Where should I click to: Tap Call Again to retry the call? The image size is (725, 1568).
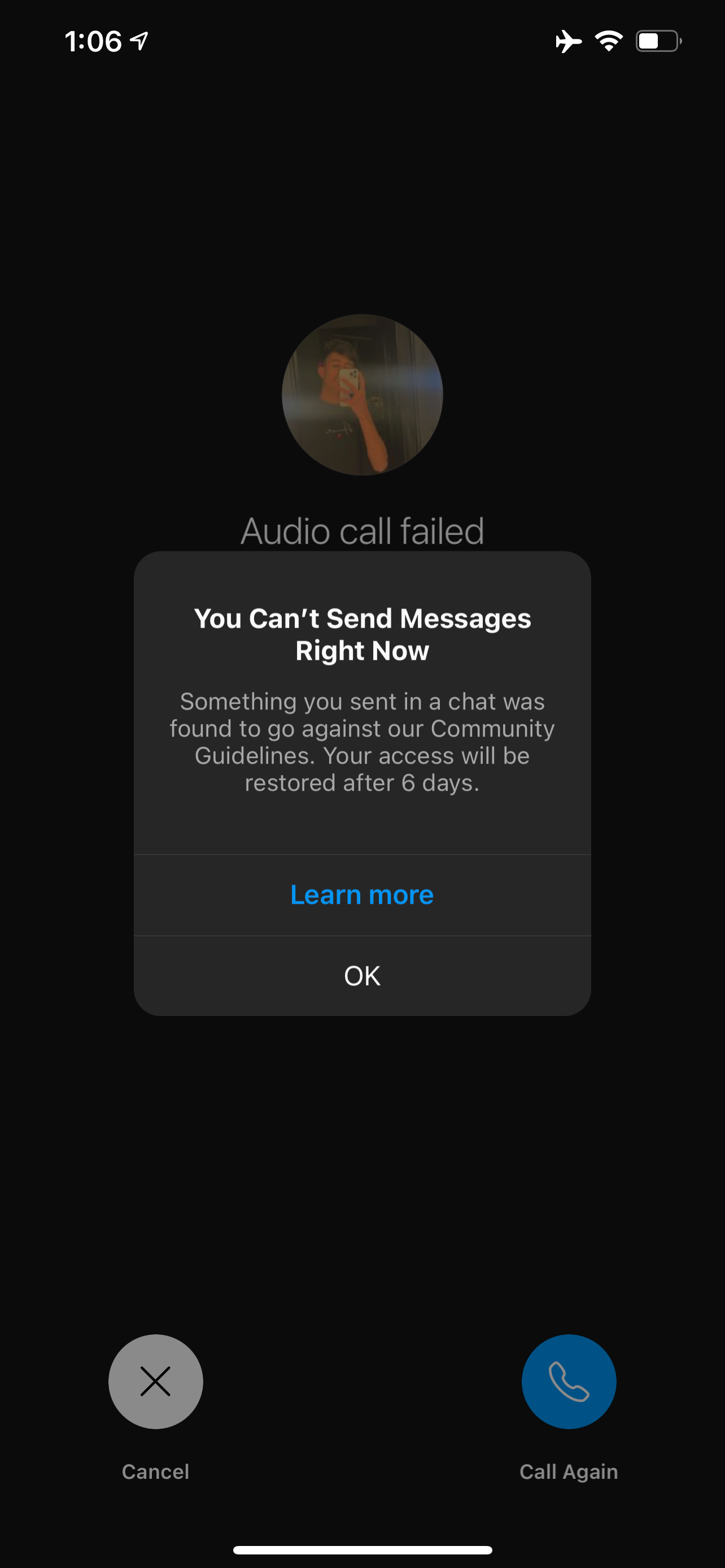coord(569,1381)
